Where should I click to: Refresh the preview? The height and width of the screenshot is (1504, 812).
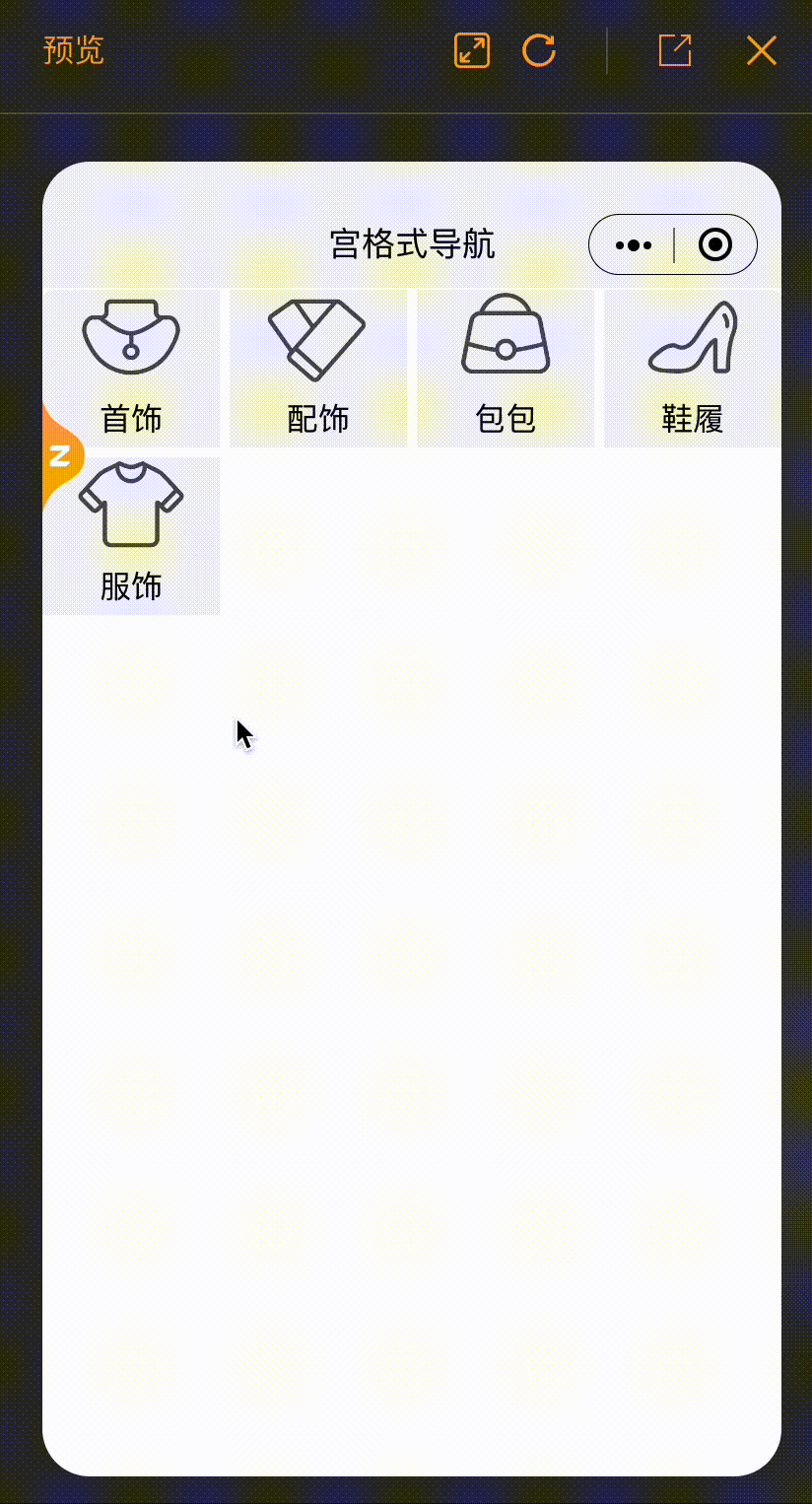[539, 50]
